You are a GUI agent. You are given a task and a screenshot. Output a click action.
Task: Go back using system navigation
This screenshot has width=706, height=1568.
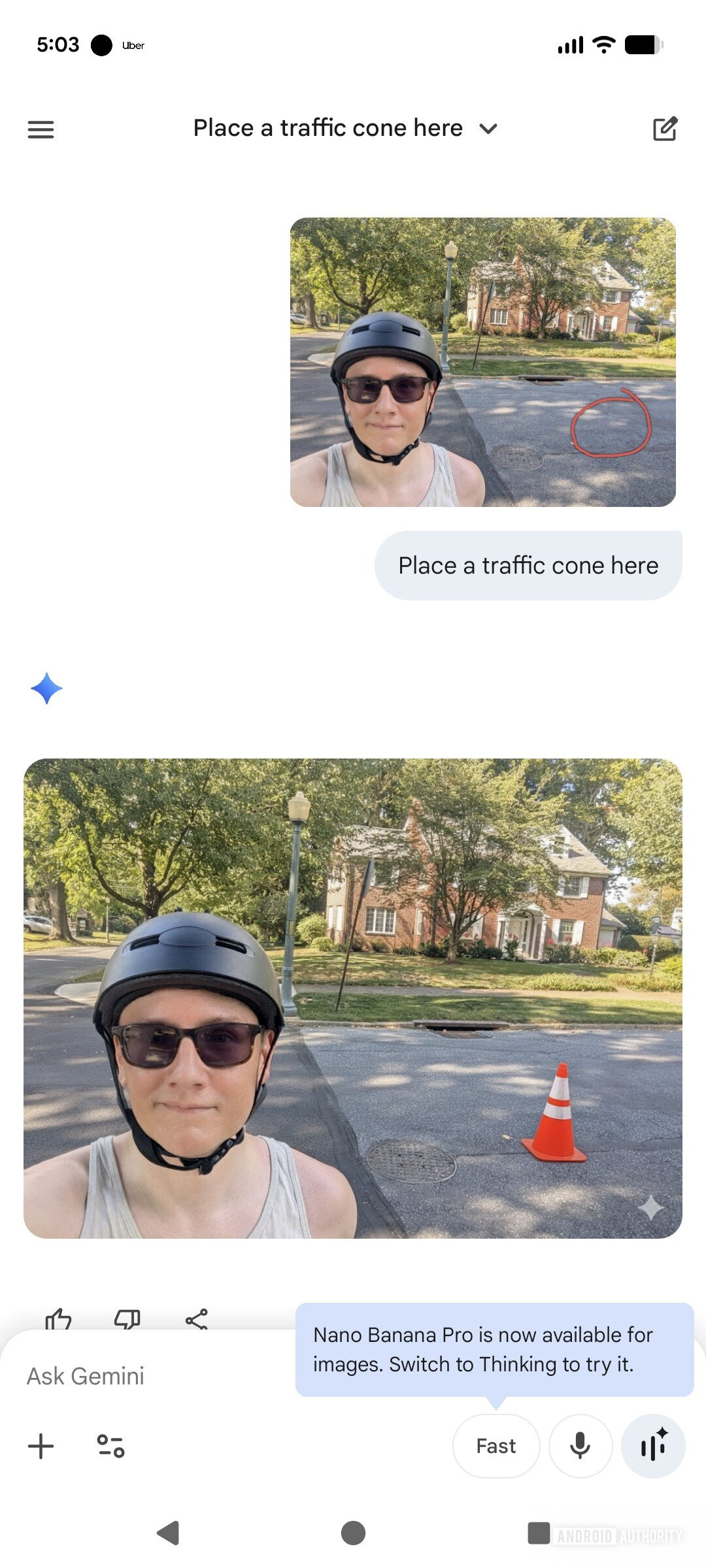click(169, 1533)
